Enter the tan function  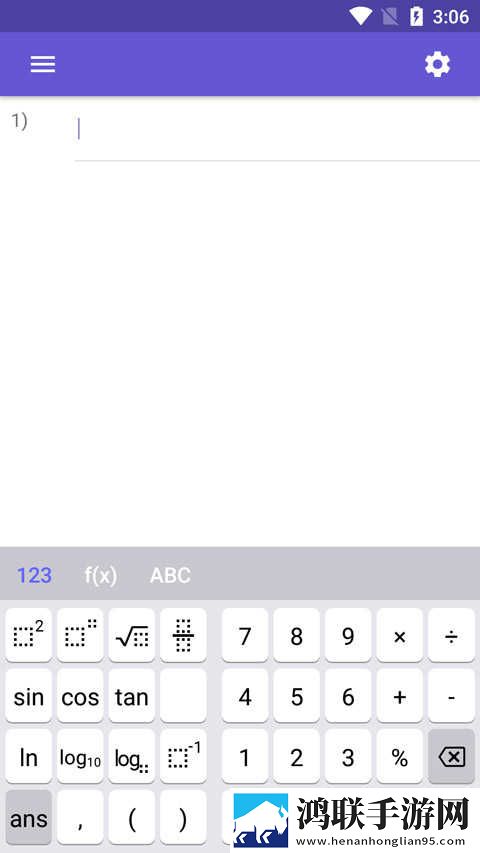[132, 696]
